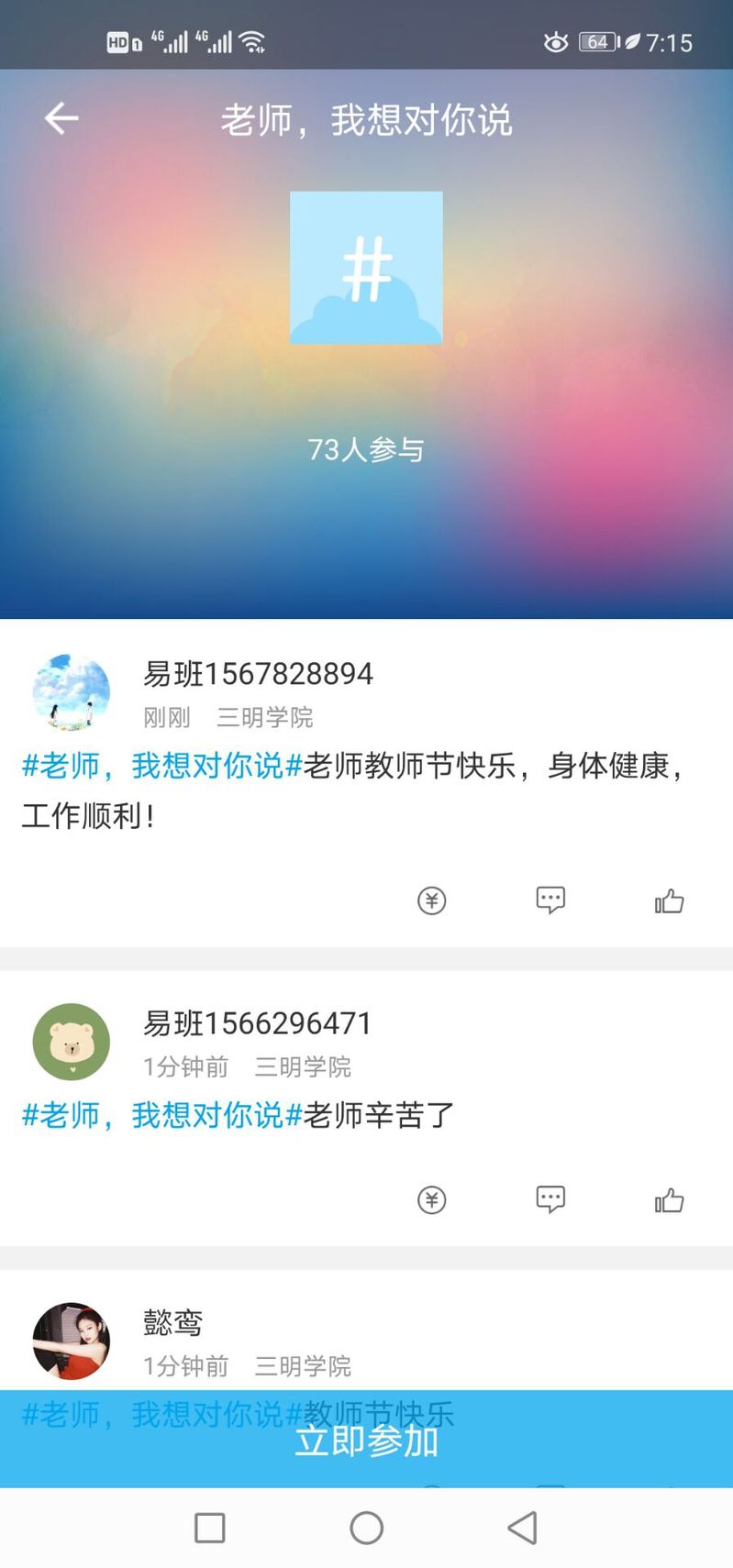Image resolution: width=733 pixels, height=1568 pixels.
Task: Open comments on the 易班1566296471 post
Action: (550, 1199)
